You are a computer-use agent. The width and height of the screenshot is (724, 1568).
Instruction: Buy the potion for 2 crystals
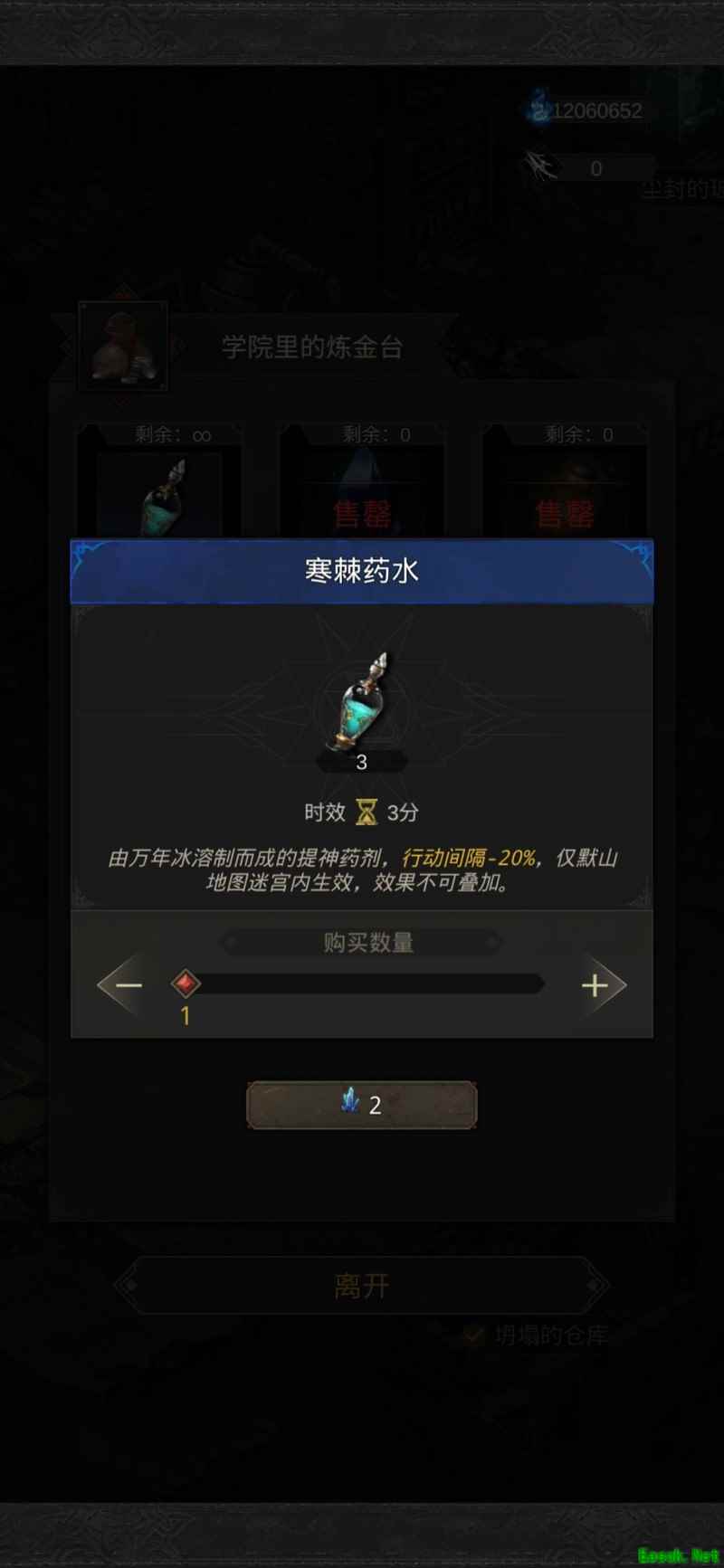click(x=362, y=1104)
